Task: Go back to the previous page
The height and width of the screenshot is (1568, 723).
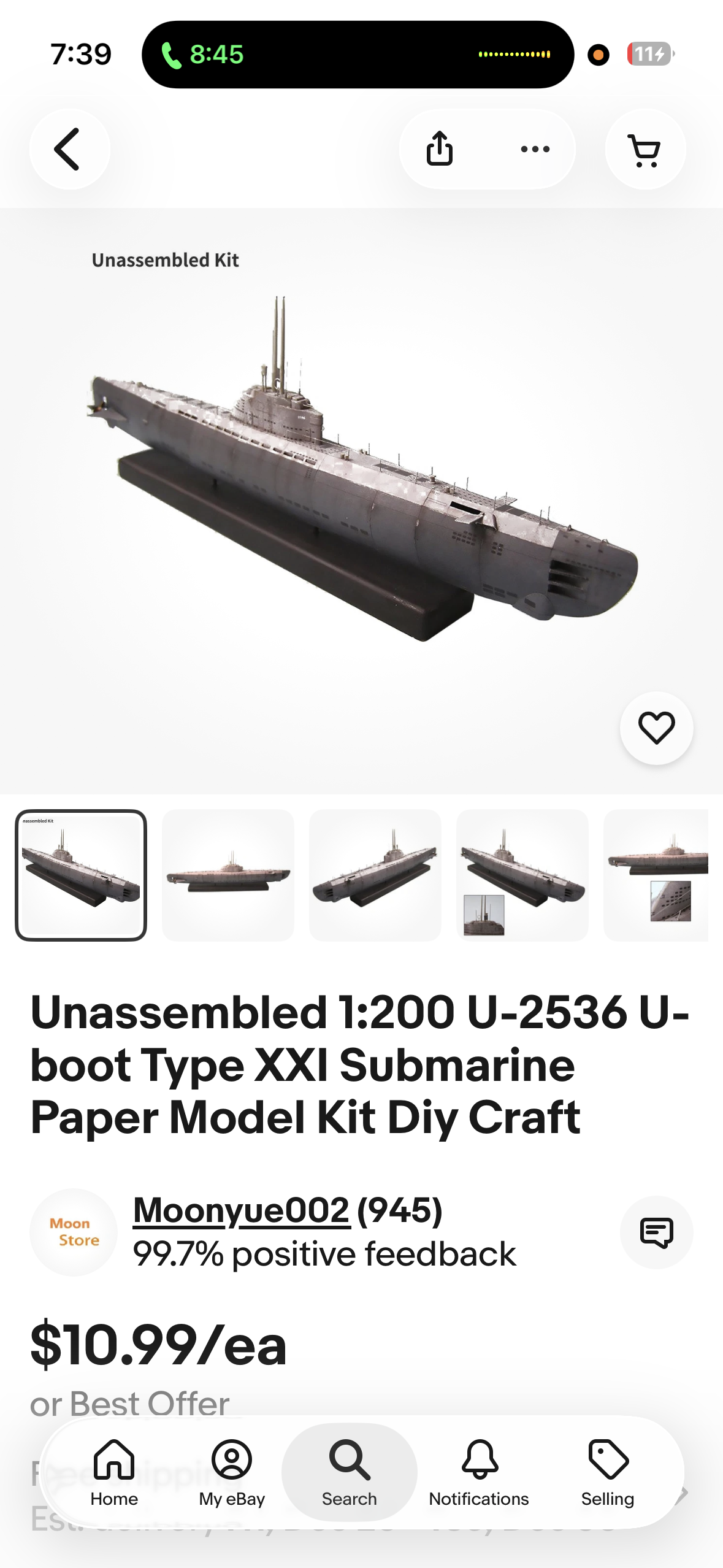Action: tap(69, 149)
